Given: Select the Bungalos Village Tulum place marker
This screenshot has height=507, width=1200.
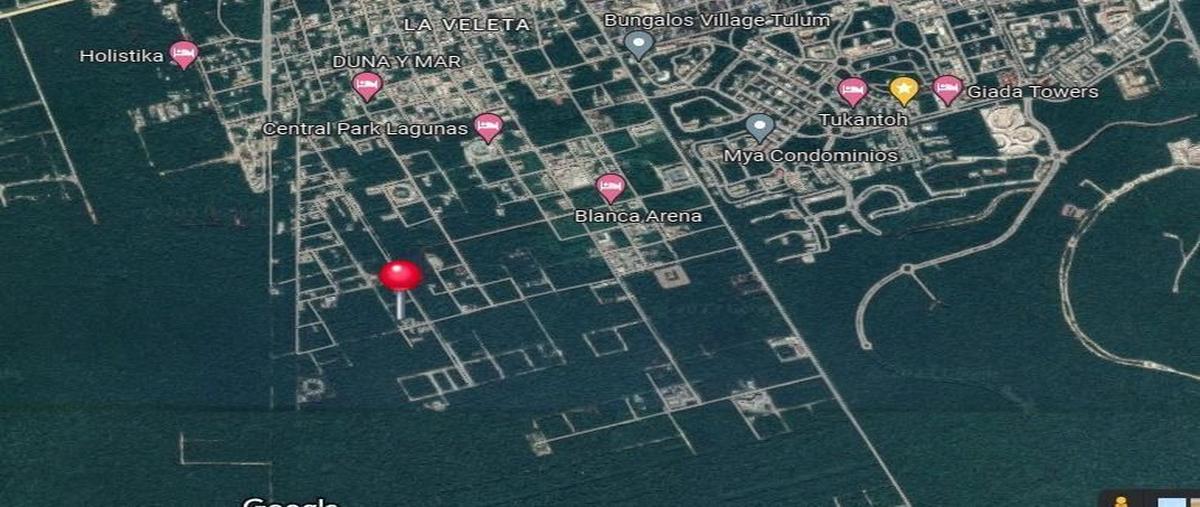Looking at the screenshot, I should coord(638,44).
